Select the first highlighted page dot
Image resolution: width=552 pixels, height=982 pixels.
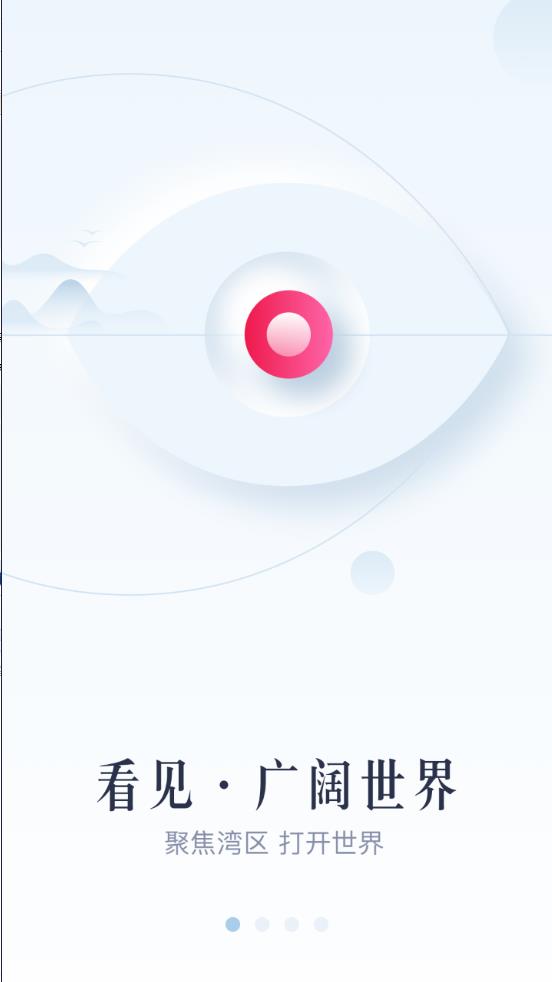[x=232, y=924]
